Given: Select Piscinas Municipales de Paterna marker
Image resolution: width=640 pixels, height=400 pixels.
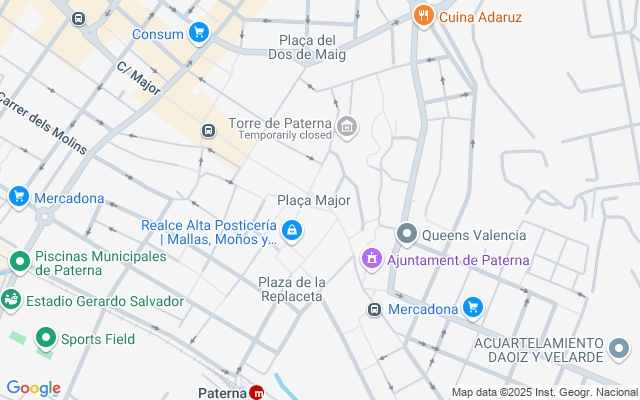Looking at the screenshot, I should coord(19,262).
